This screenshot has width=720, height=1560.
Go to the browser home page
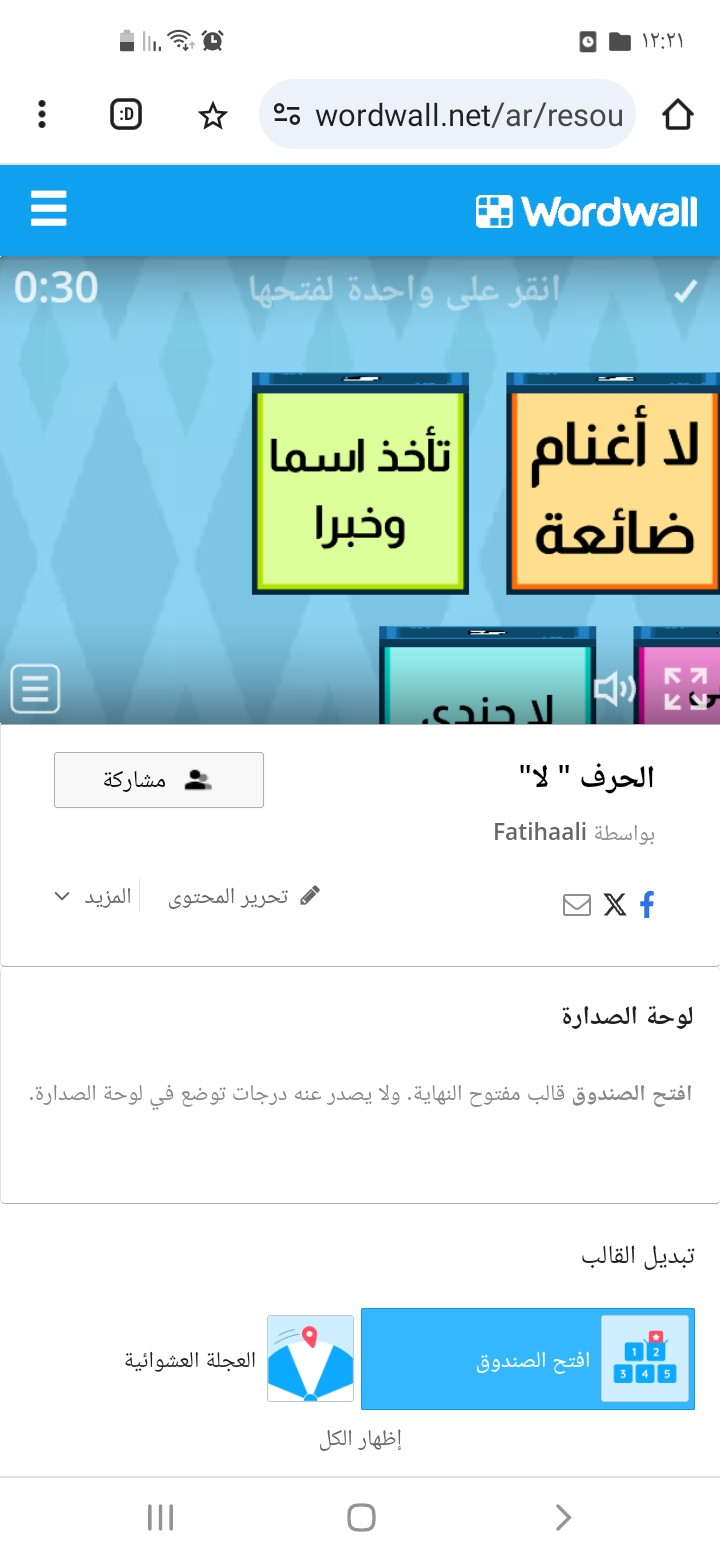click(678, 115)
